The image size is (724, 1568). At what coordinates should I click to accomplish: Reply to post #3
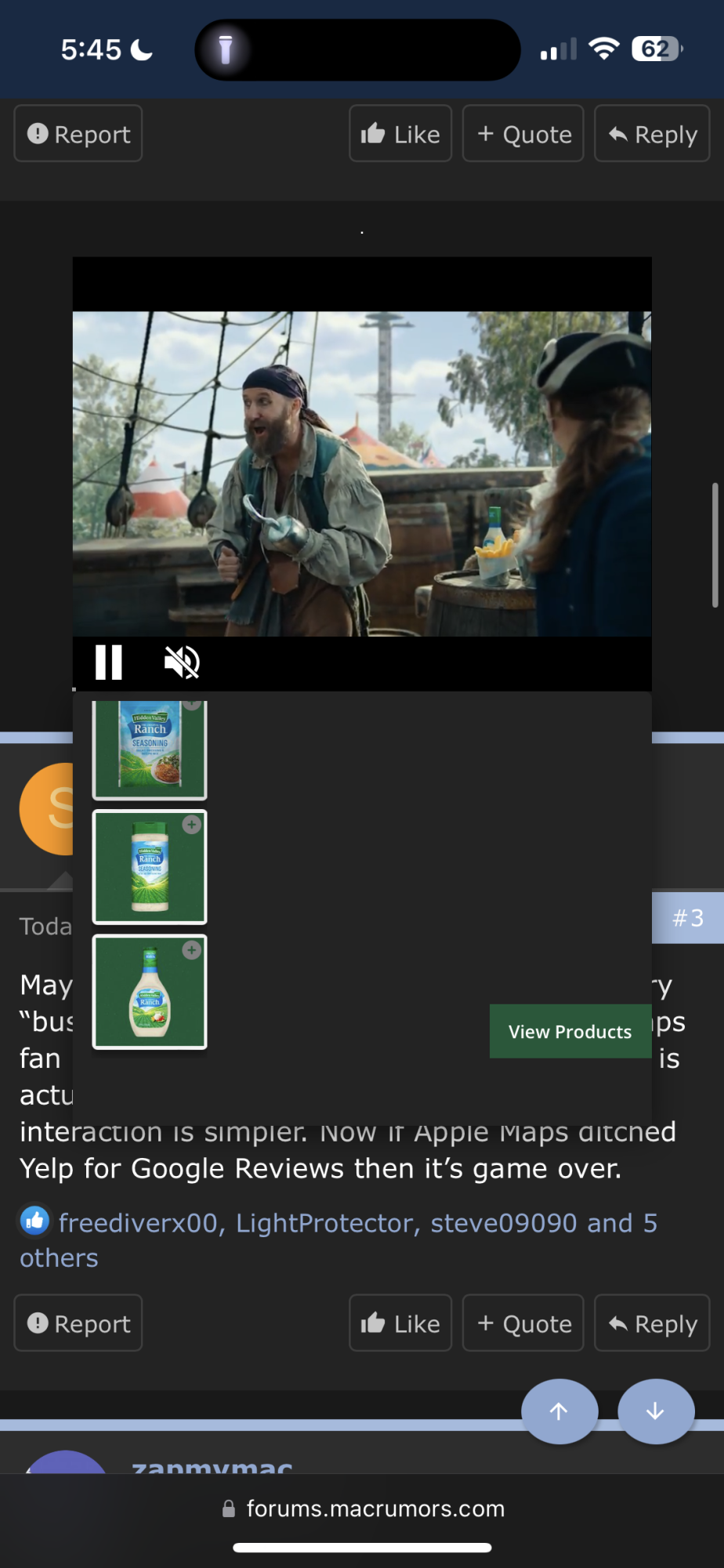[x=652, y=1323]
